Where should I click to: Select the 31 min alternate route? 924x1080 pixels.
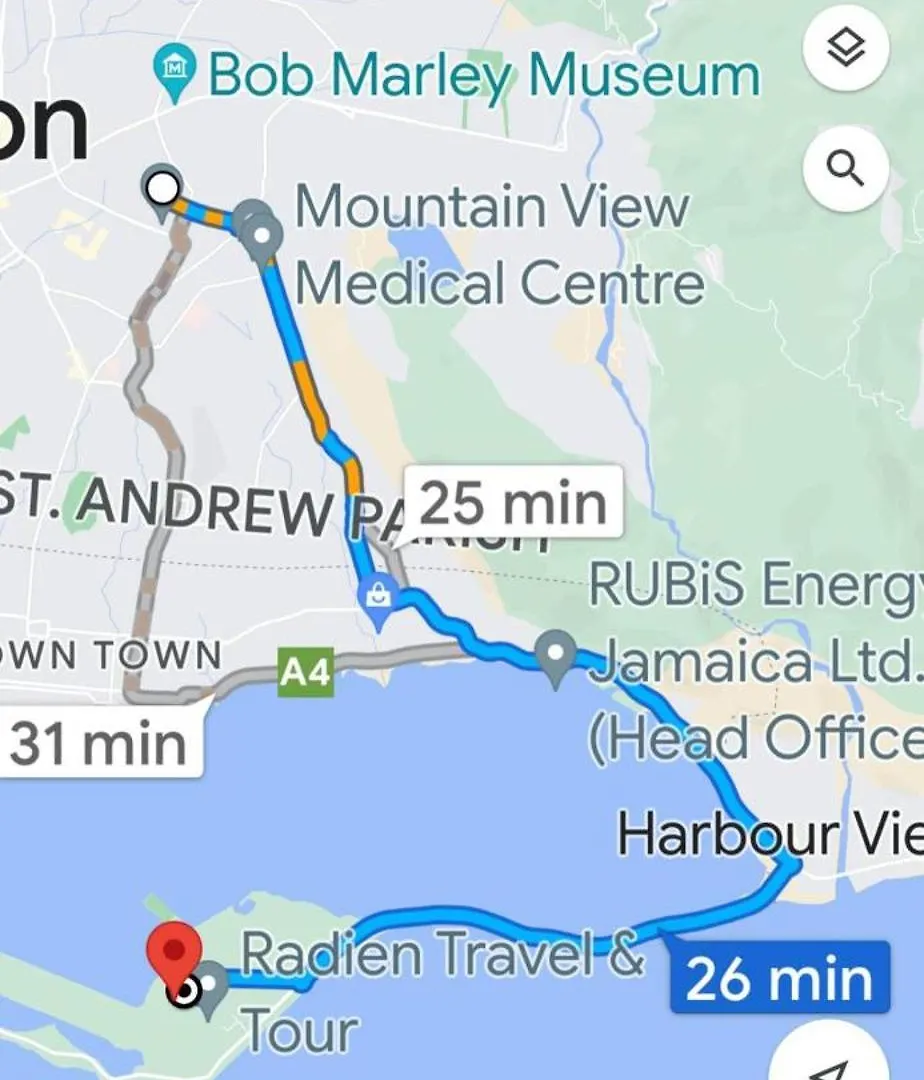[100, 744]
